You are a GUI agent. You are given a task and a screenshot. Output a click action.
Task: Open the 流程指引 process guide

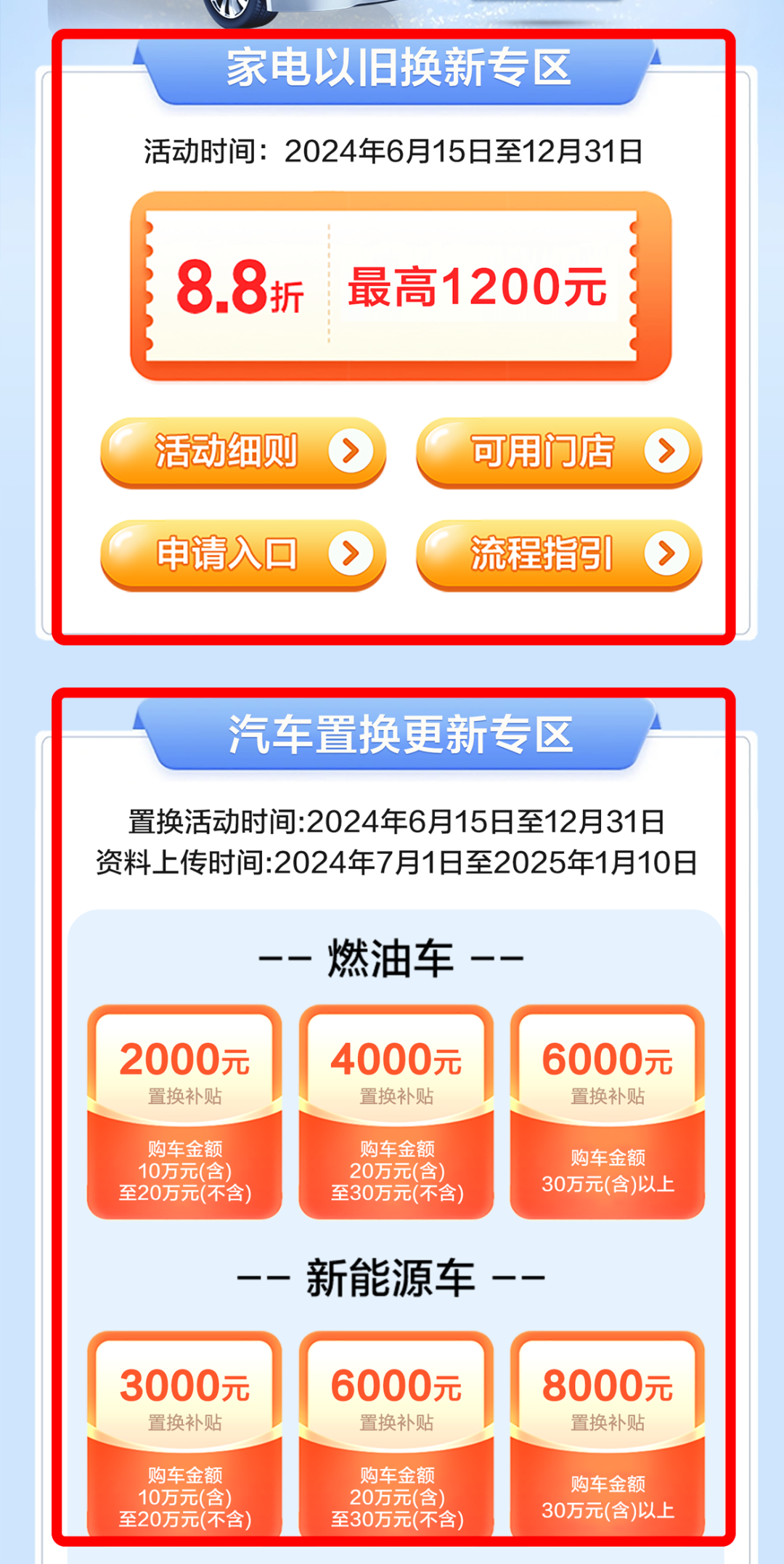tap(558, 554)
